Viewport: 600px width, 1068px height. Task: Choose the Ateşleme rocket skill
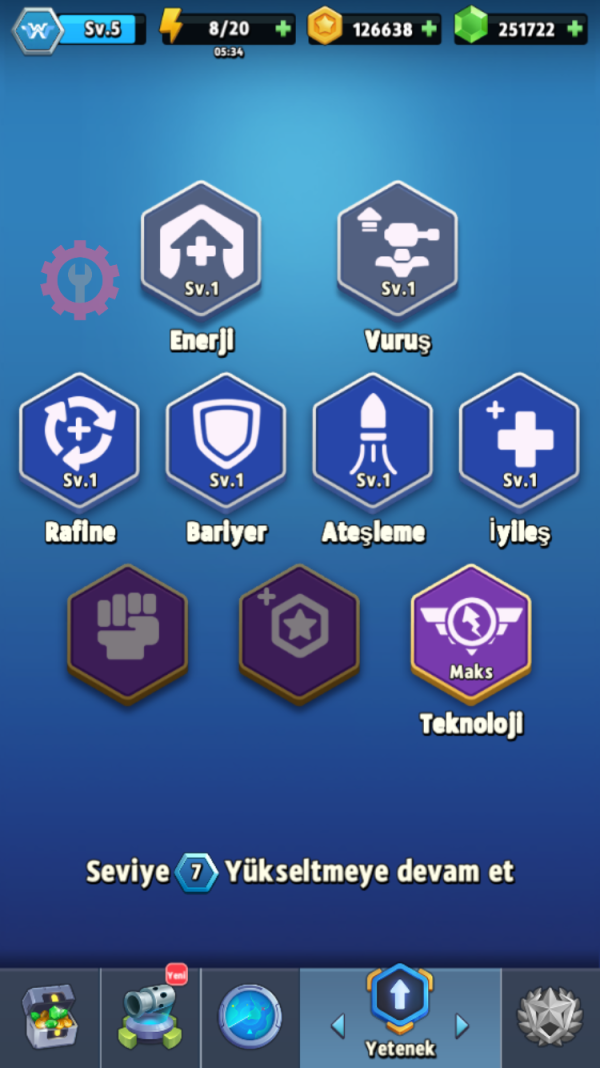pyautogui.click(x=373, y=442)
